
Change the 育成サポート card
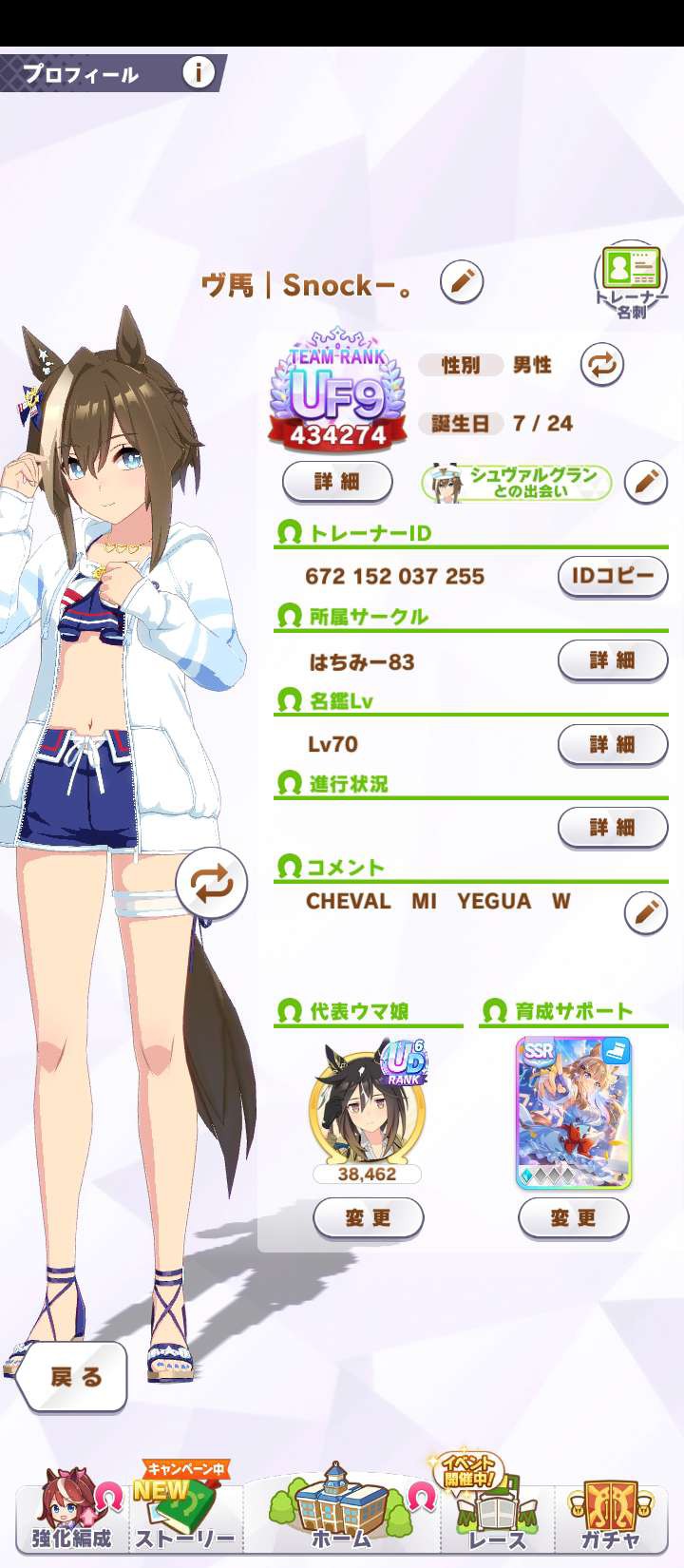coord(573,1218)
